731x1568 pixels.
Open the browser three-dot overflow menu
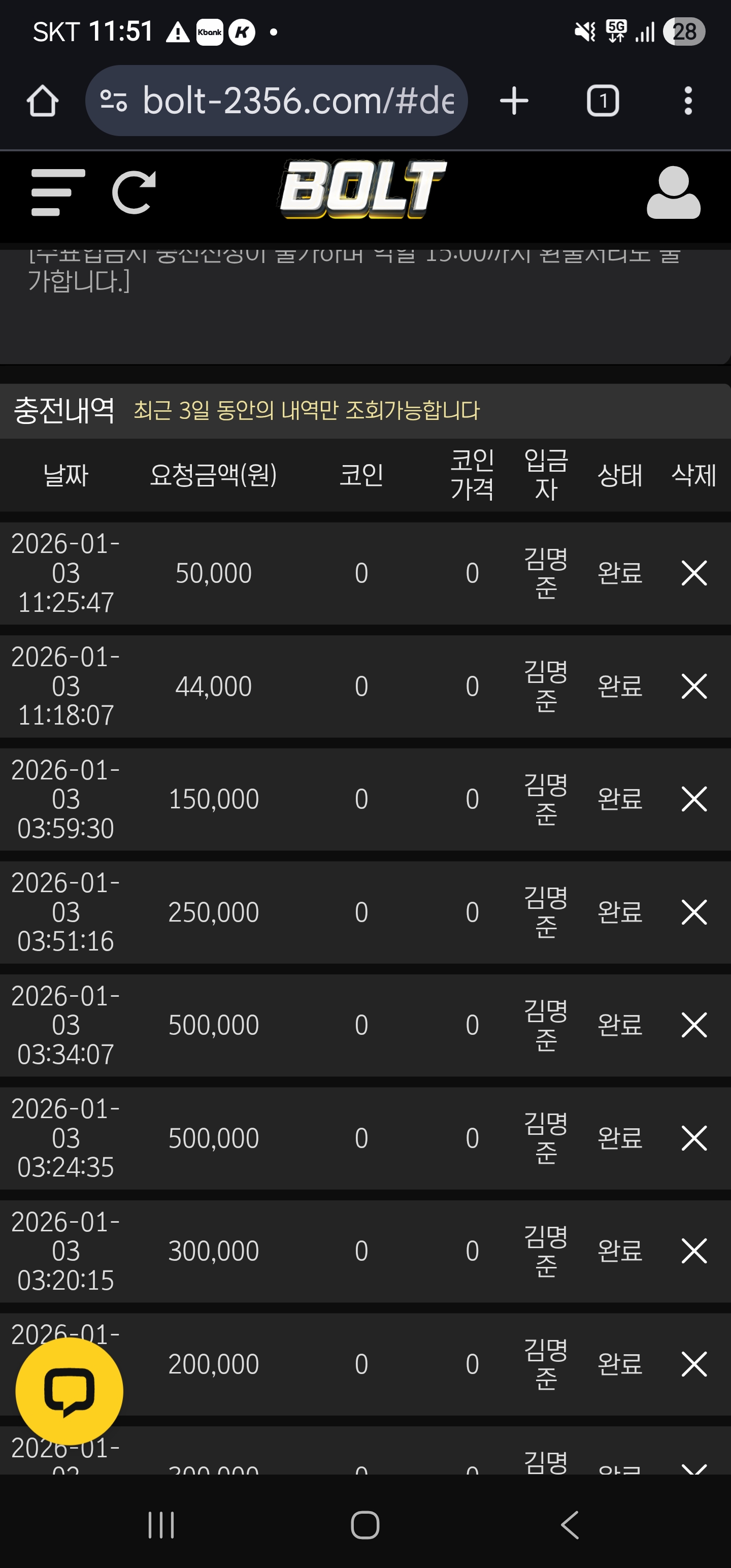tap(688, 101)
